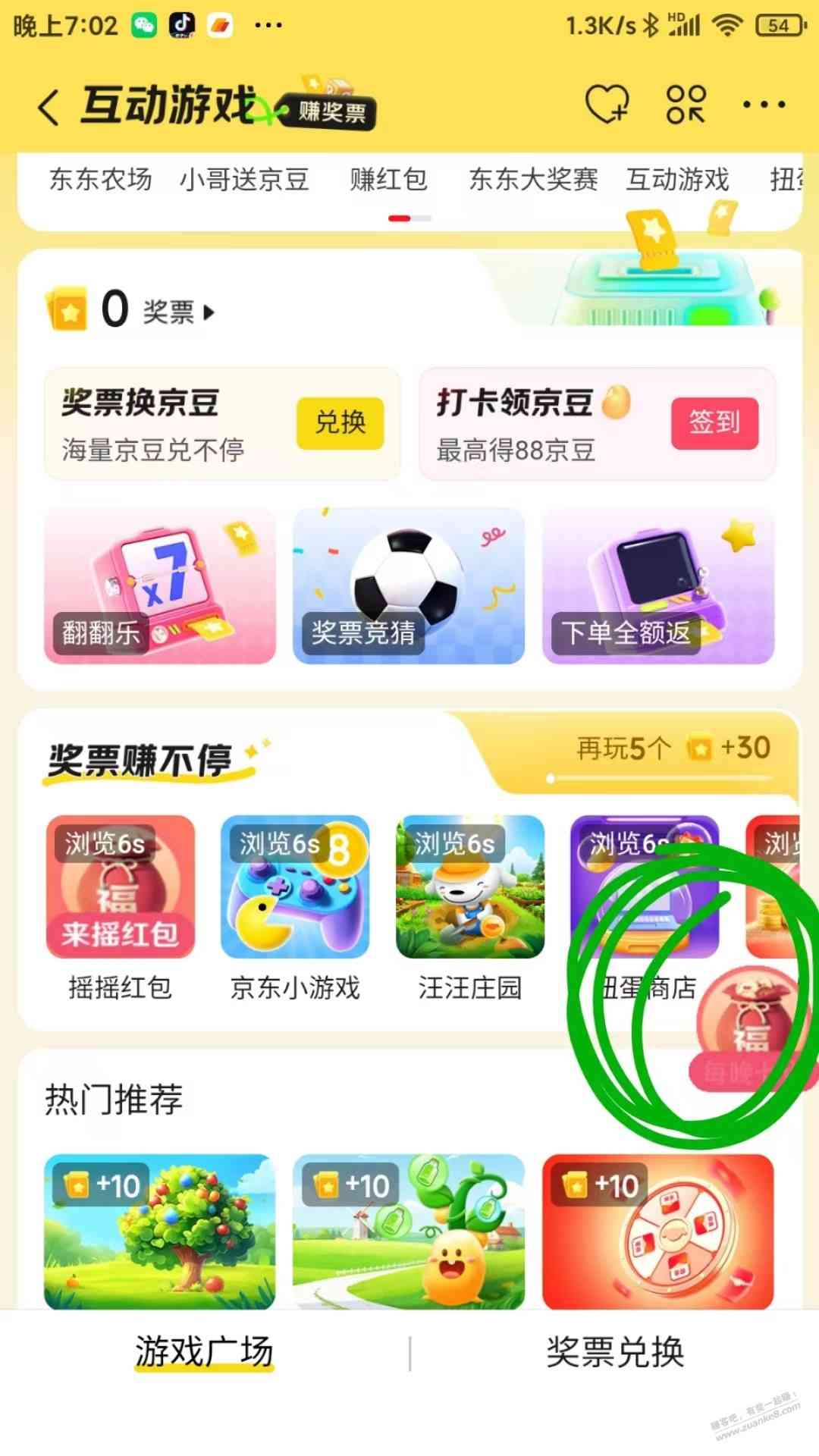Image resolution: width=819 pixels, height=1456 pixels.
Task: Open the 东东农场 tab
Action: point(100,180)
